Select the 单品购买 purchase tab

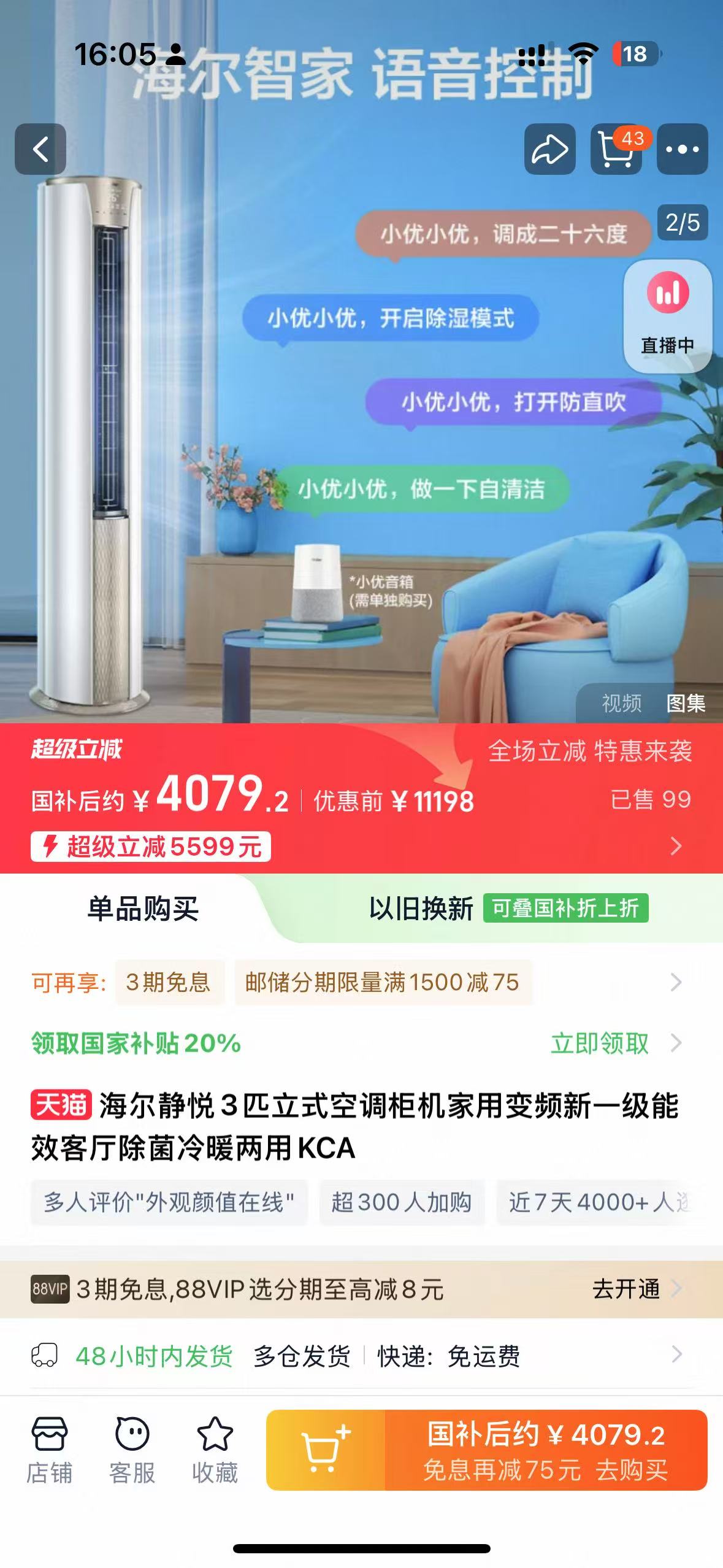[142, 909]
